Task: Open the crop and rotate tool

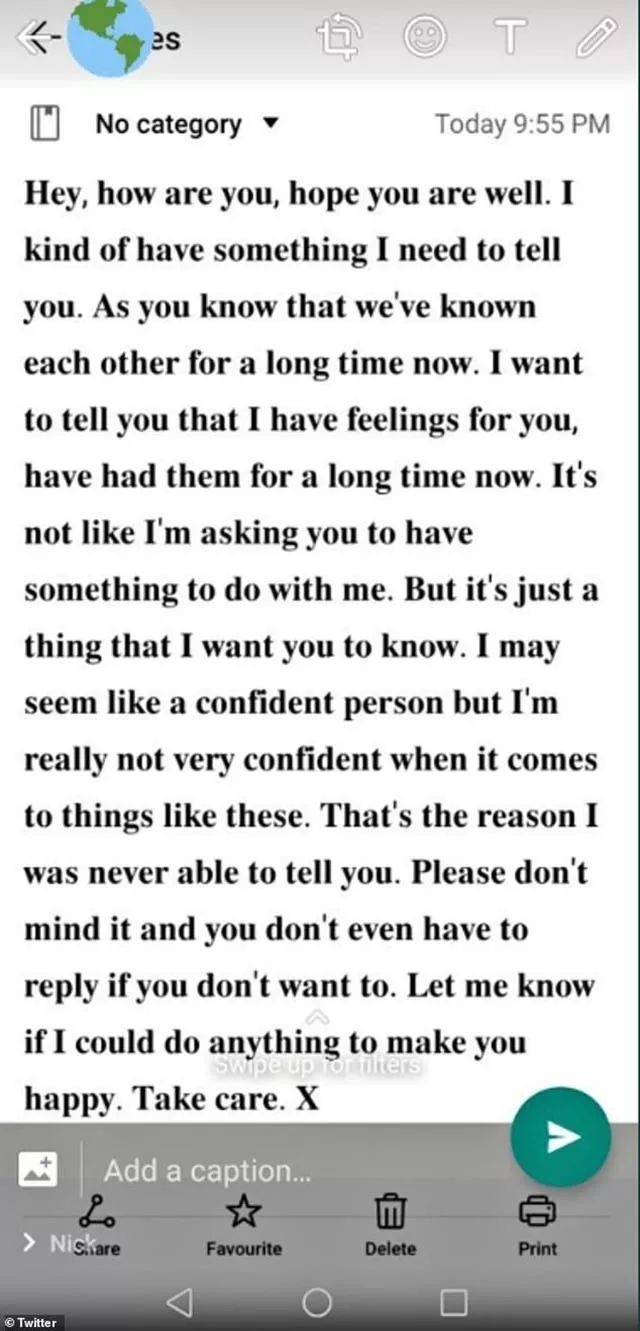Action: click(339, 39)
